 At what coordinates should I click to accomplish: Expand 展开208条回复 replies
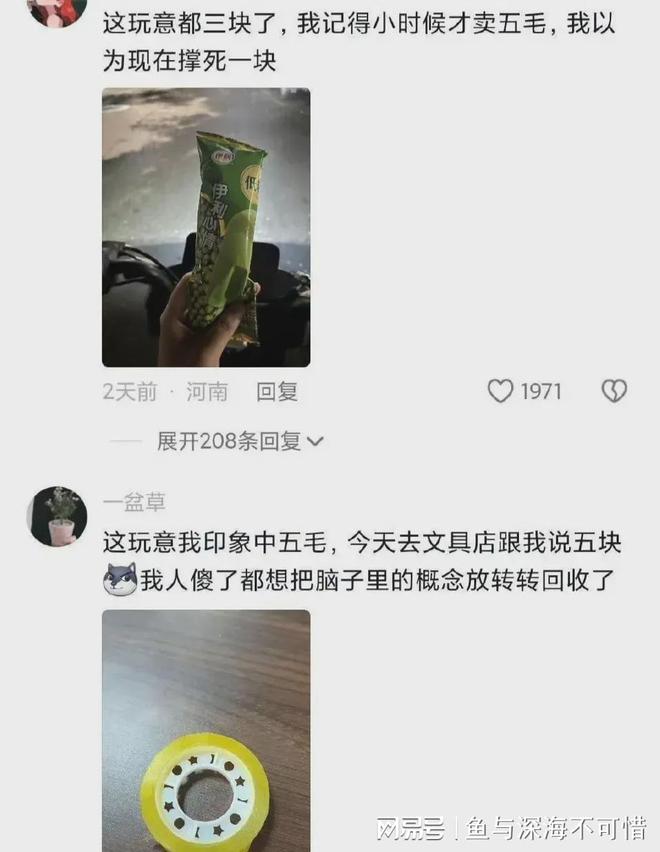coord(240,441)
